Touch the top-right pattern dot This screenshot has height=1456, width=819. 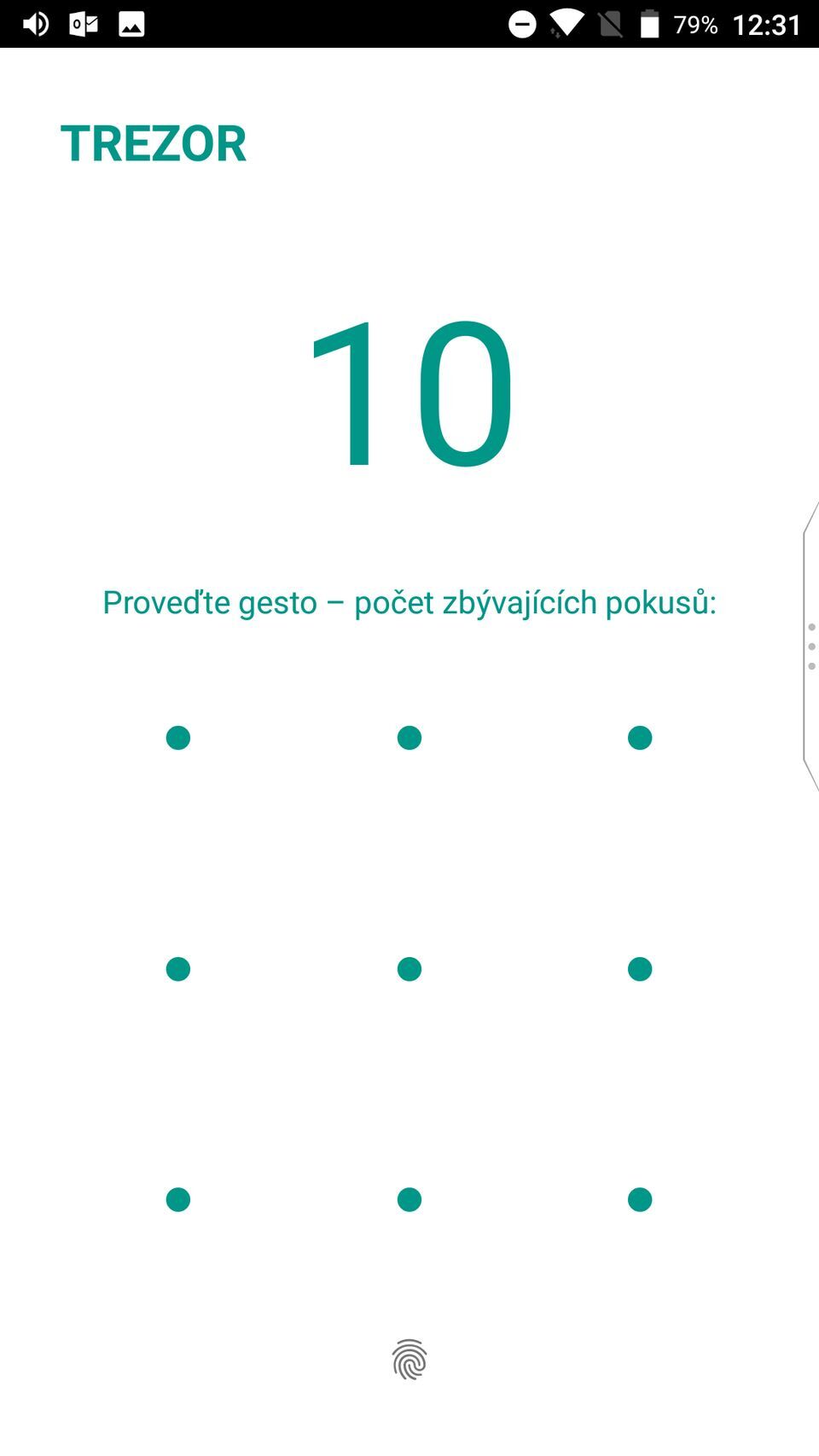tap(640, 738)
